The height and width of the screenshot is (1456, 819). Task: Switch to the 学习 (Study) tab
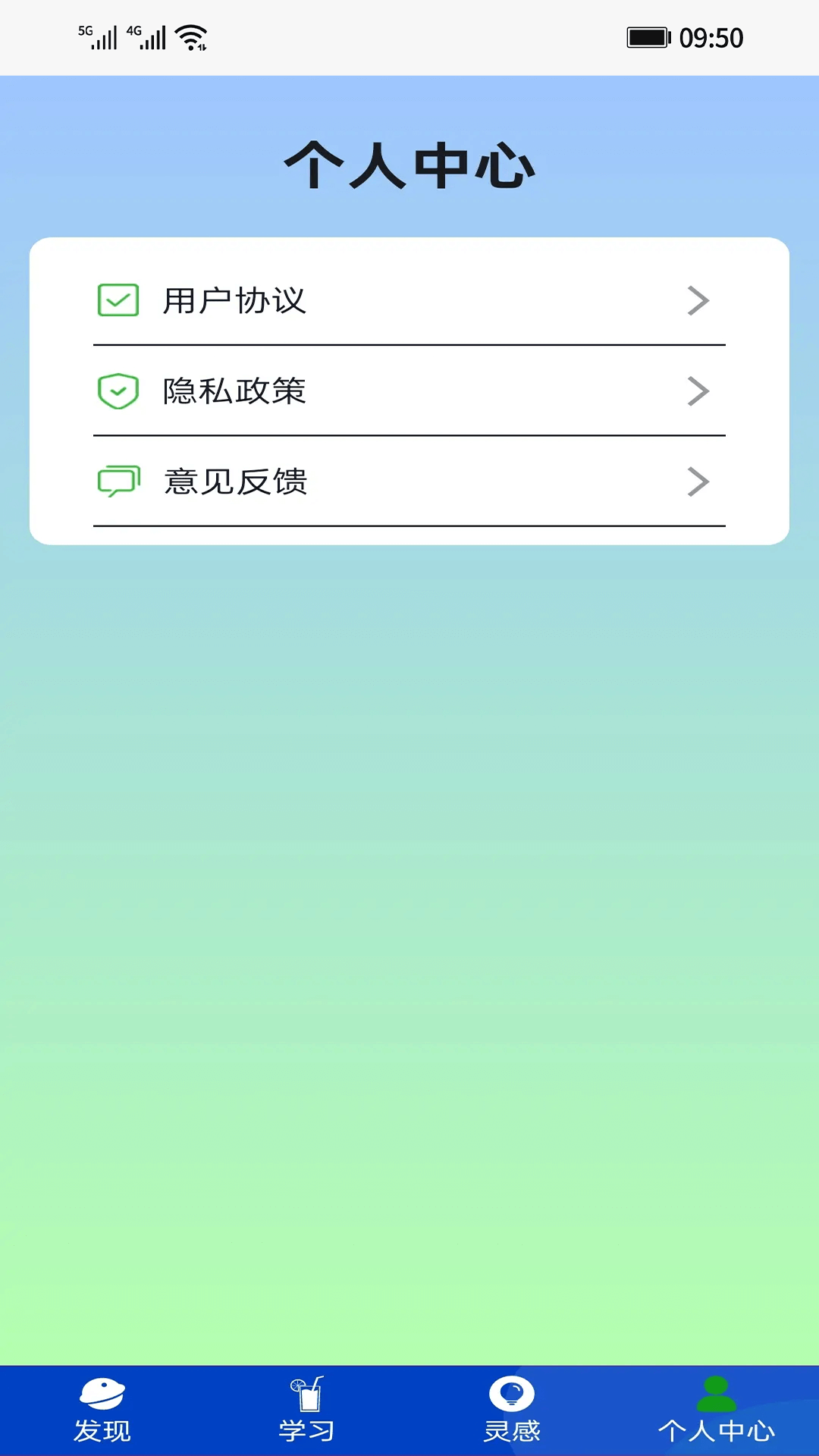[x=307, y=1410]
